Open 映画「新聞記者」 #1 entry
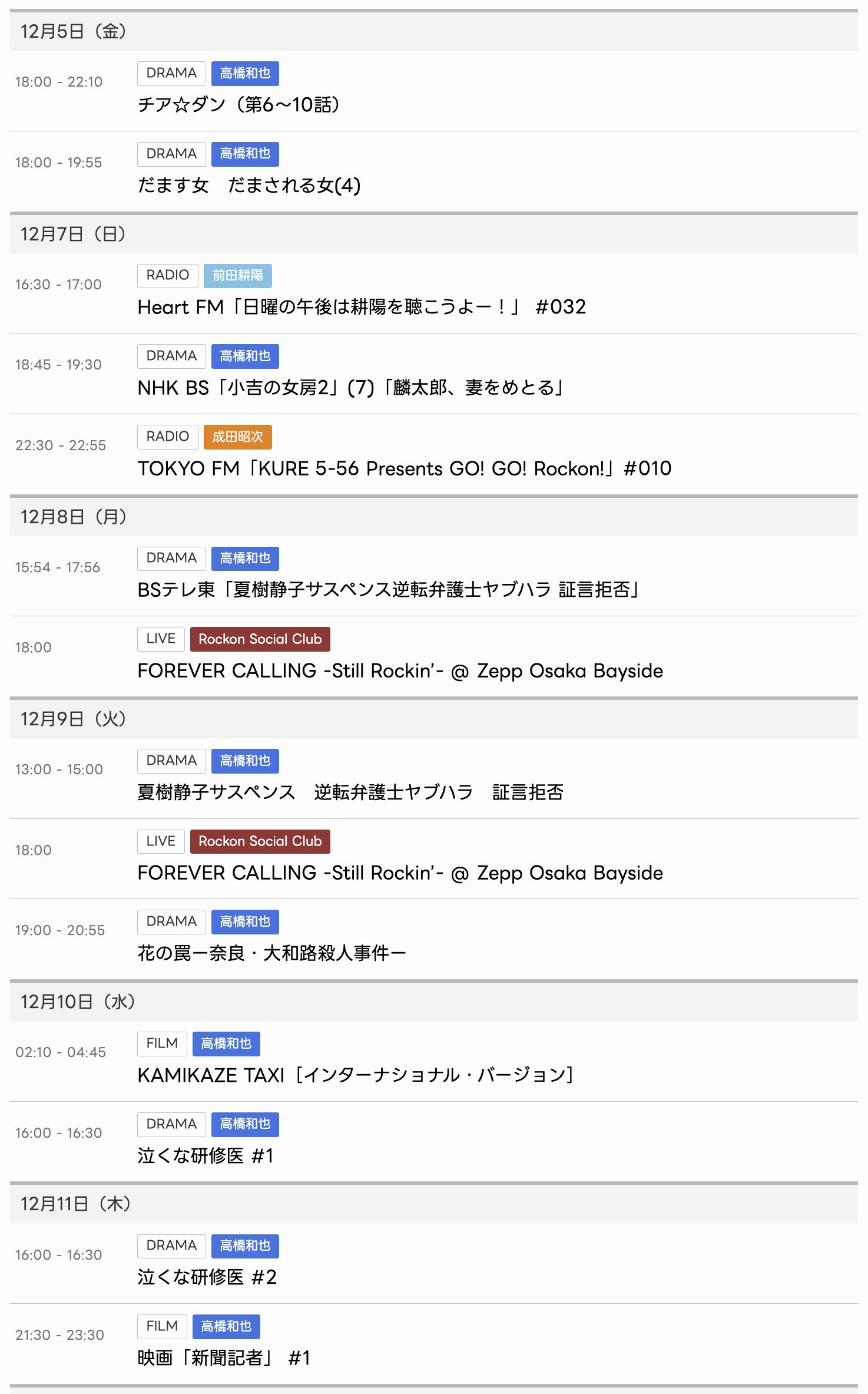The width and height of the screenshot is (868, 1394). tap(224, 1358)
